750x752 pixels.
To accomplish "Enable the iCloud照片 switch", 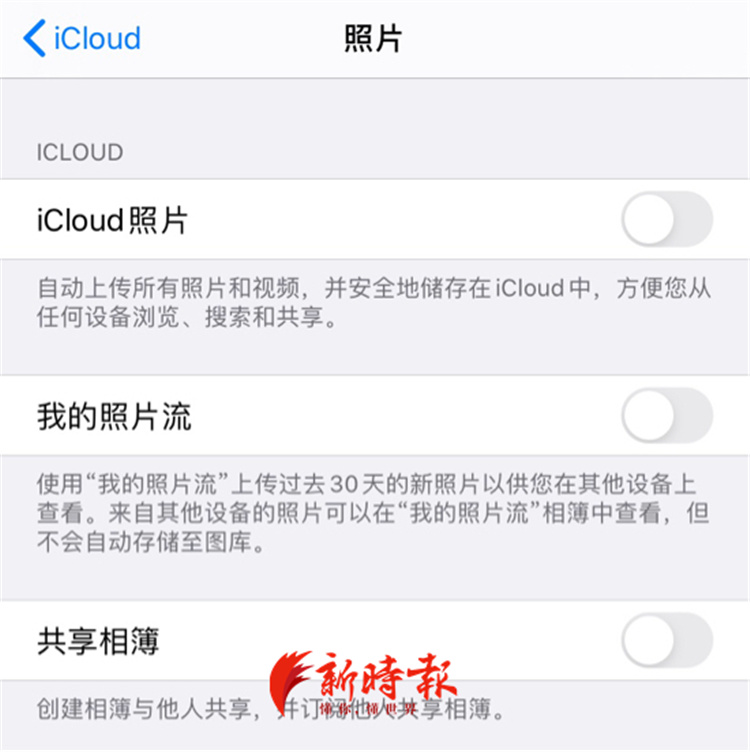I will 667,220.
